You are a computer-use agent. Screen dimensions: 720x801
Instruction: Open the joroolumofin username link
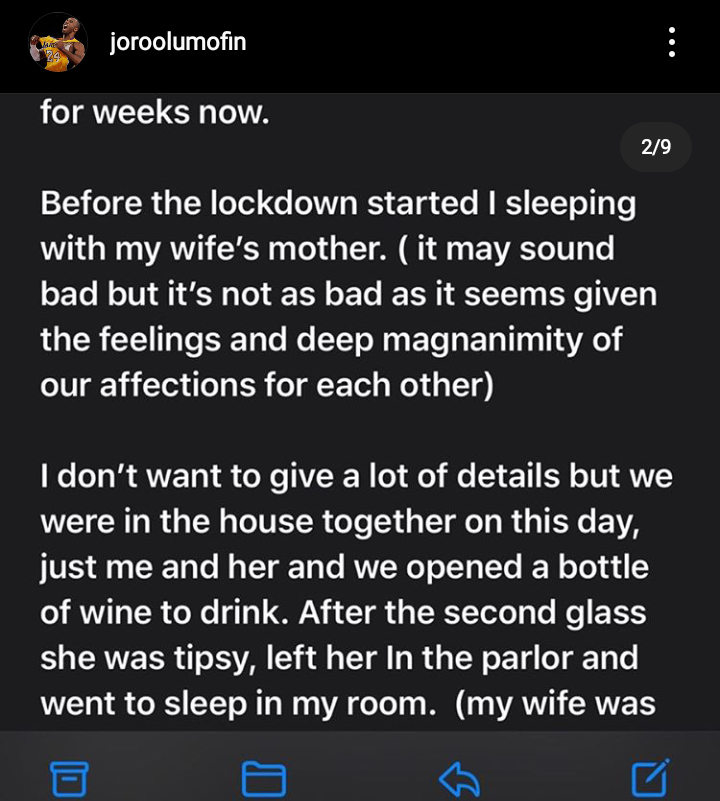click(x=177, y=43)
